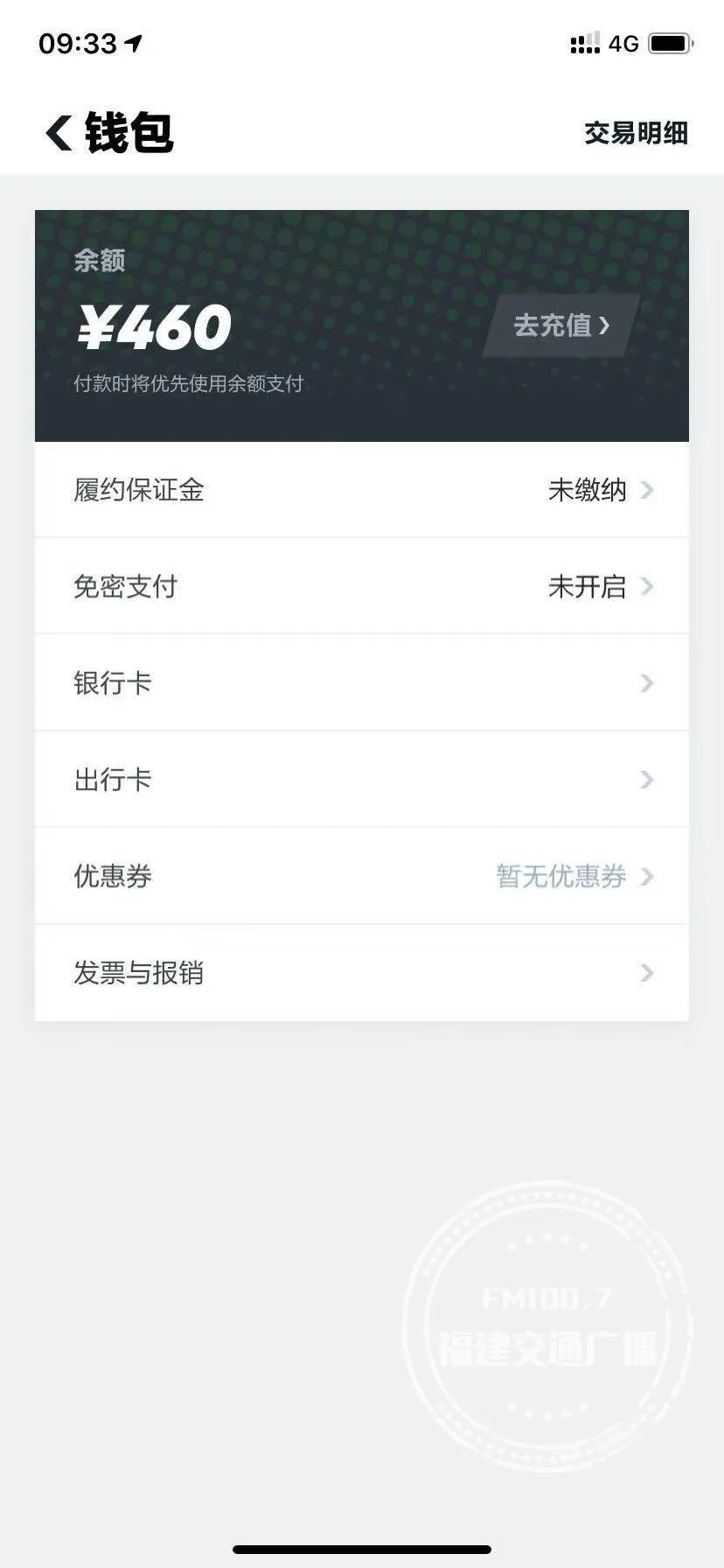Open the 履约保证金 deposit row

(x=262, y=491)
